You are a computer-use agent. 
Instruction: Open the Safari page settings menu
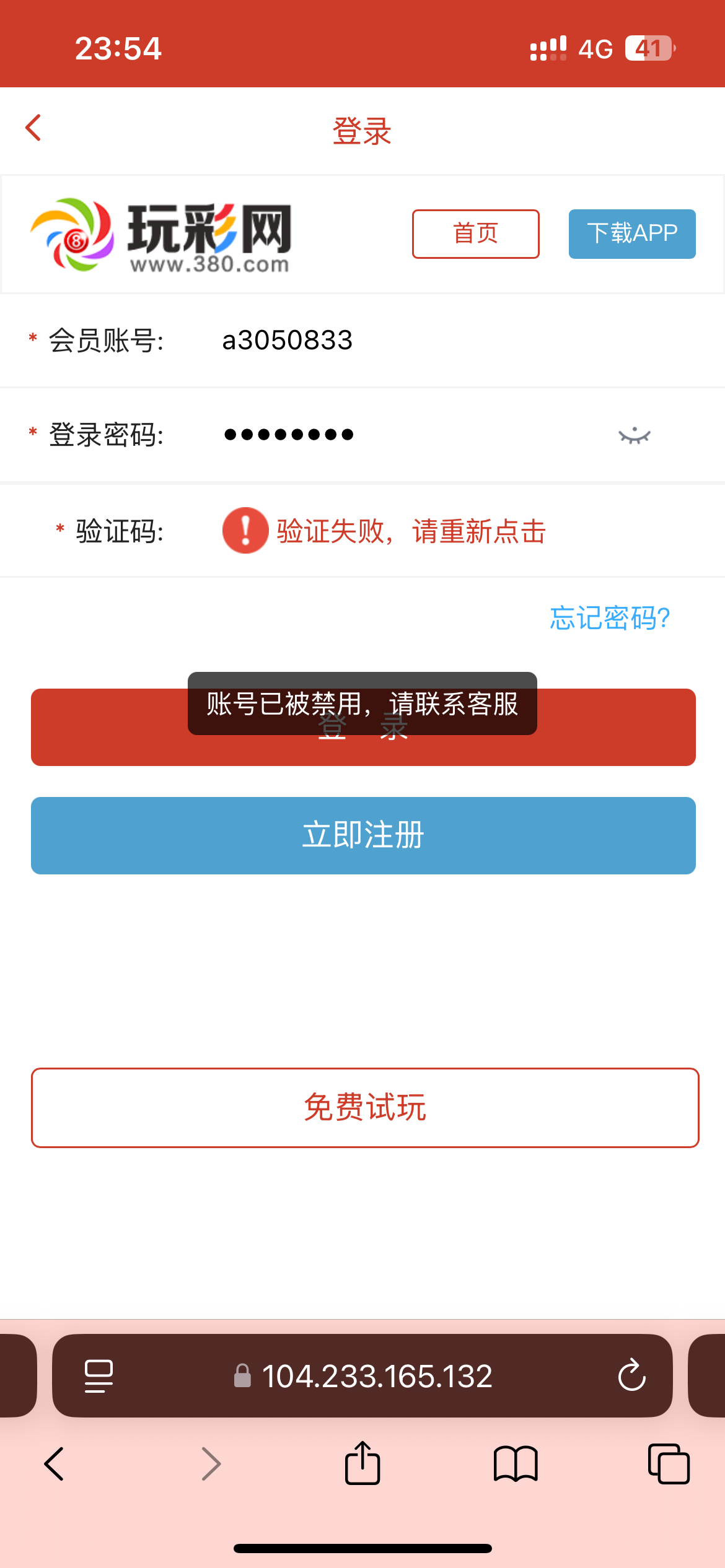pos(99,1375)
